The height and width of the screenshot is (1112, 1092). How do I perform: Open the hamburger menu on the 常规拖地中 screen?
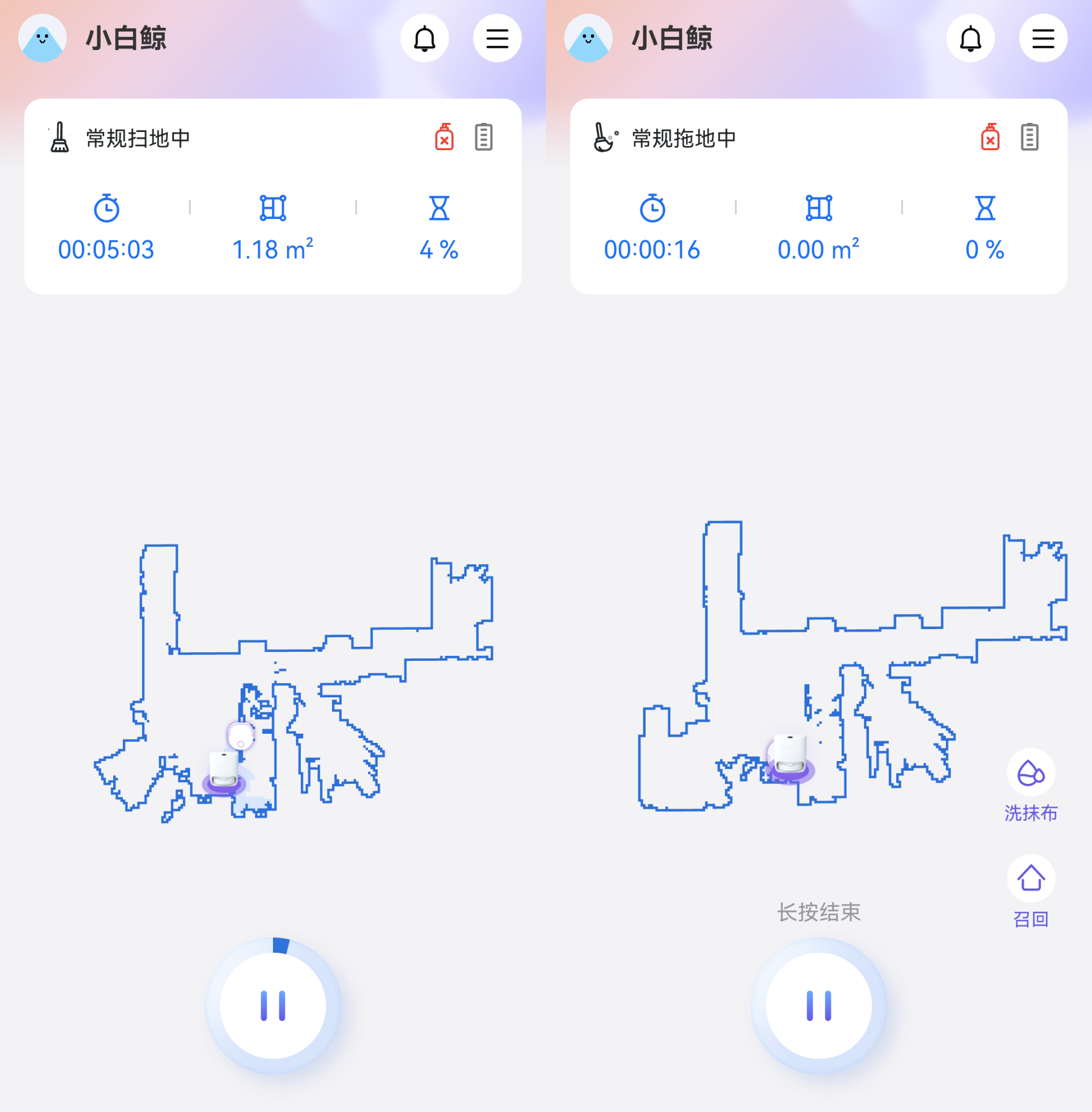point(1043,39)
